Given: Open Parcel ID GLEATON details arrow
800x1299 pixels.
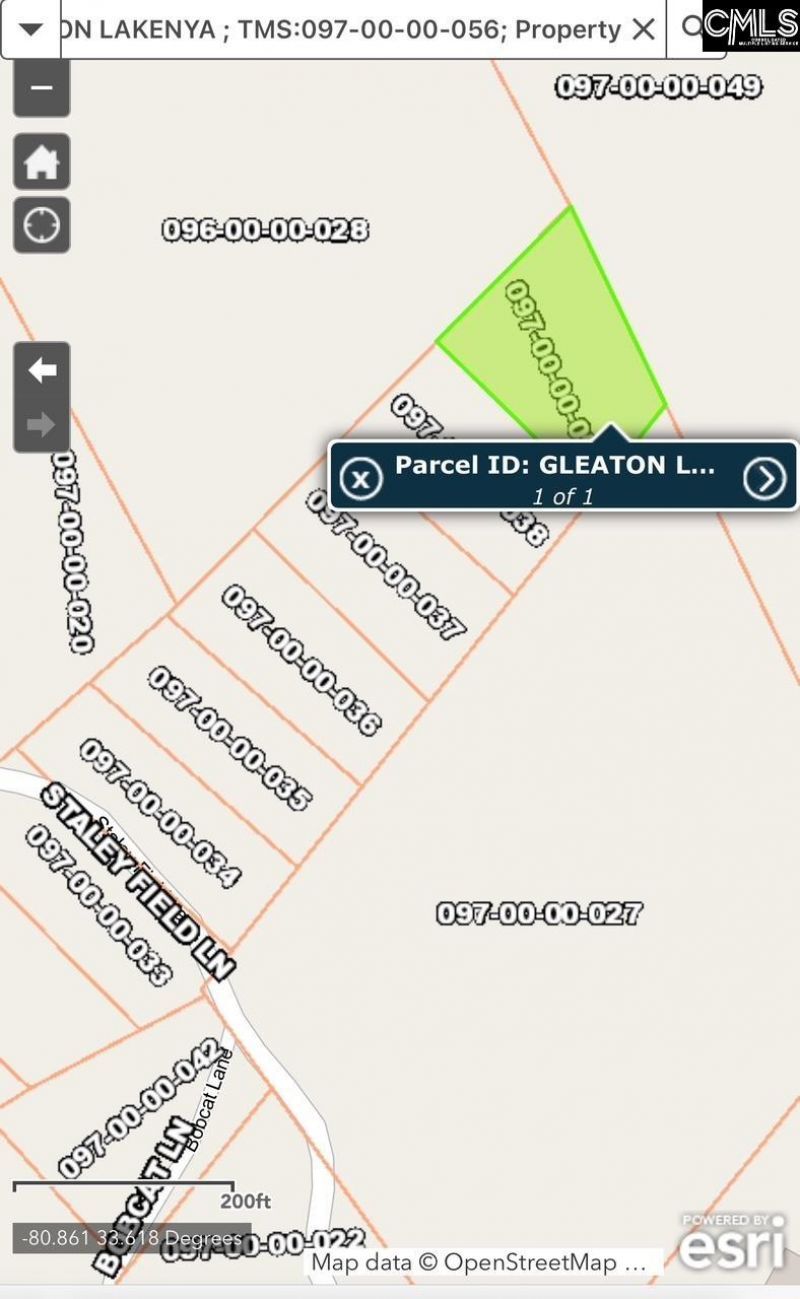Looking at the screenshot, I should click(765, 479).
